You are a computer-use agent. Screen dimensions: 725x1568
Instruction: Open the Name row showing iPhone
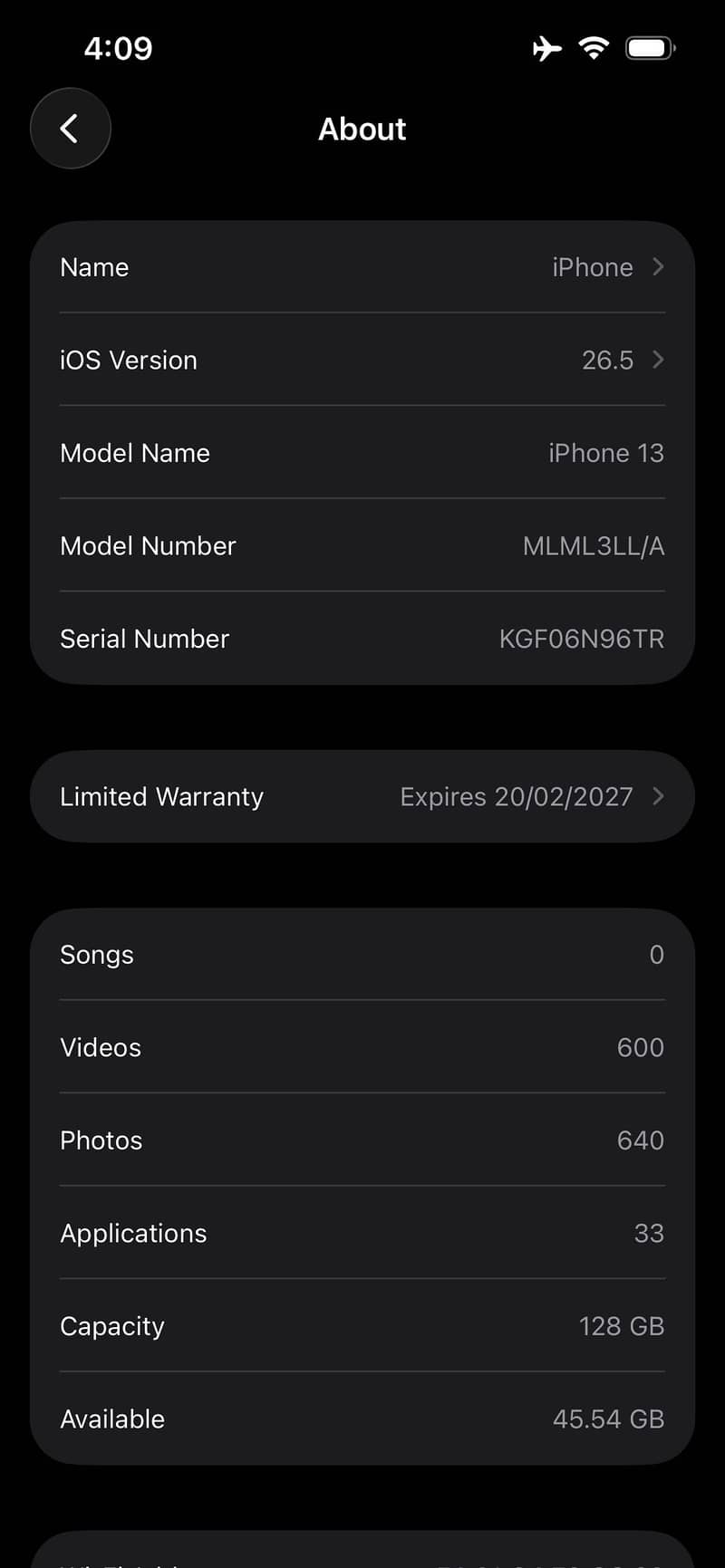click(x=362, y=267)
